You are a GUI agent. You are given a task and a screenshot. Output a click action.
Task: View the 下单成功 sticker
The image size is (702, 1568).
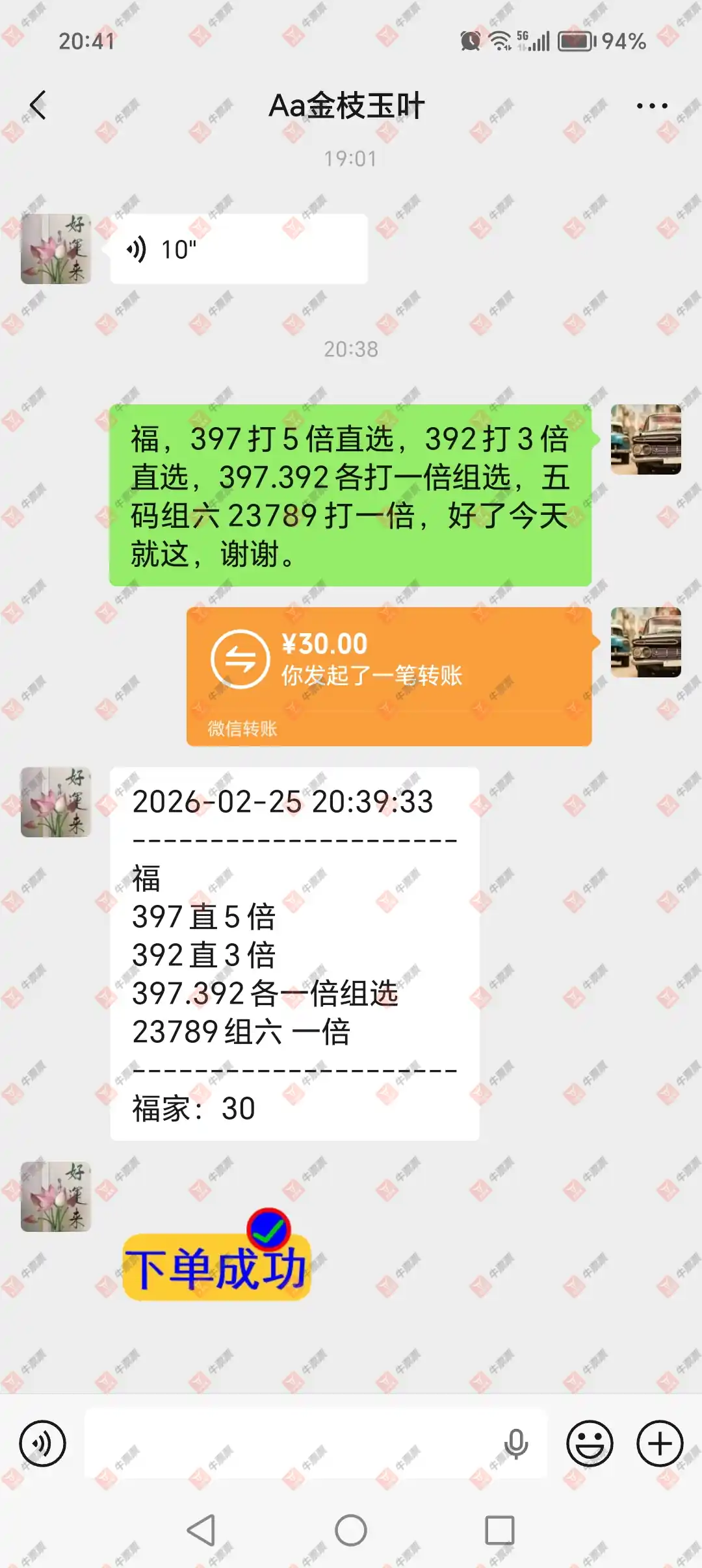216,1257
